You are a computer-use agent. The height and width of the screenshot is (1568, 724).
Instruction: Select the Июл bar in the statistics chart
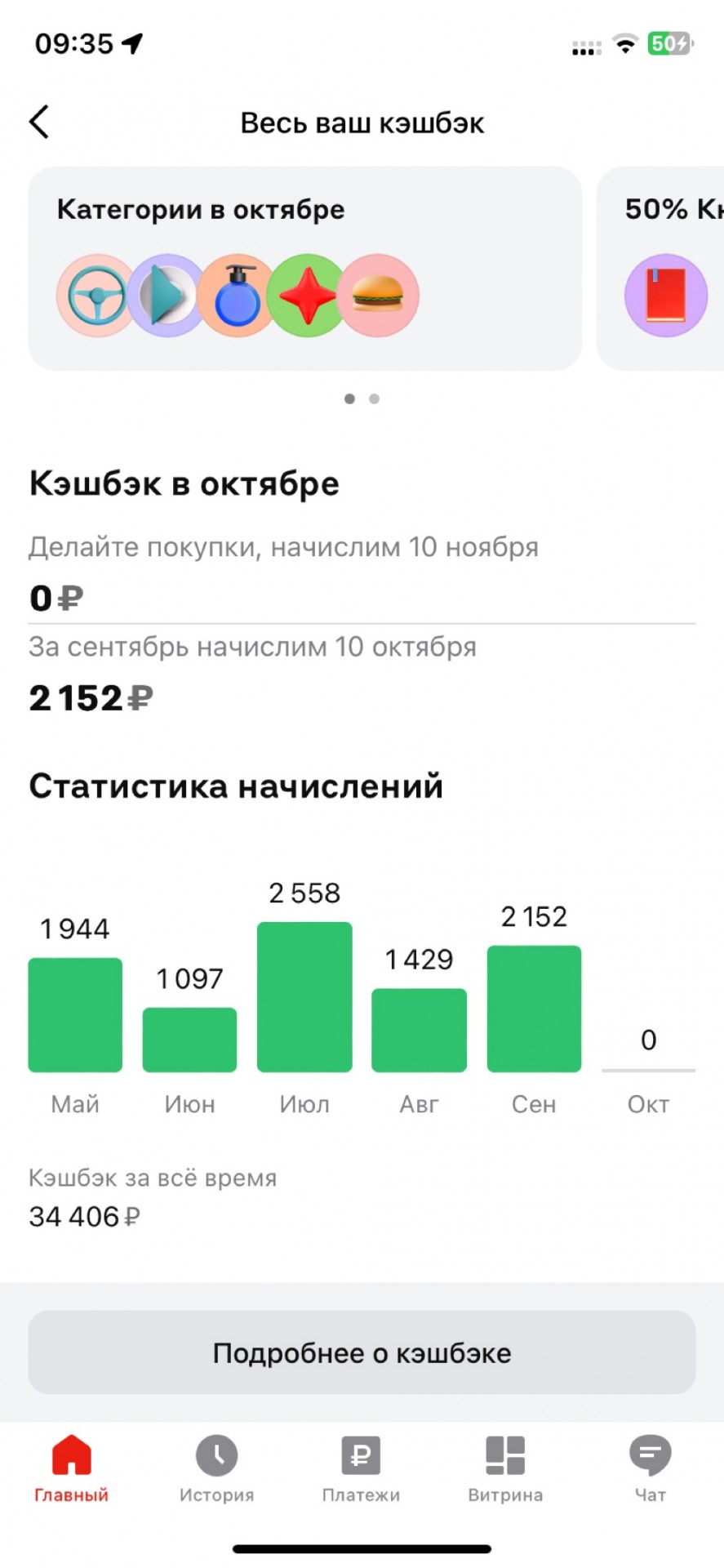coord(304,996)
